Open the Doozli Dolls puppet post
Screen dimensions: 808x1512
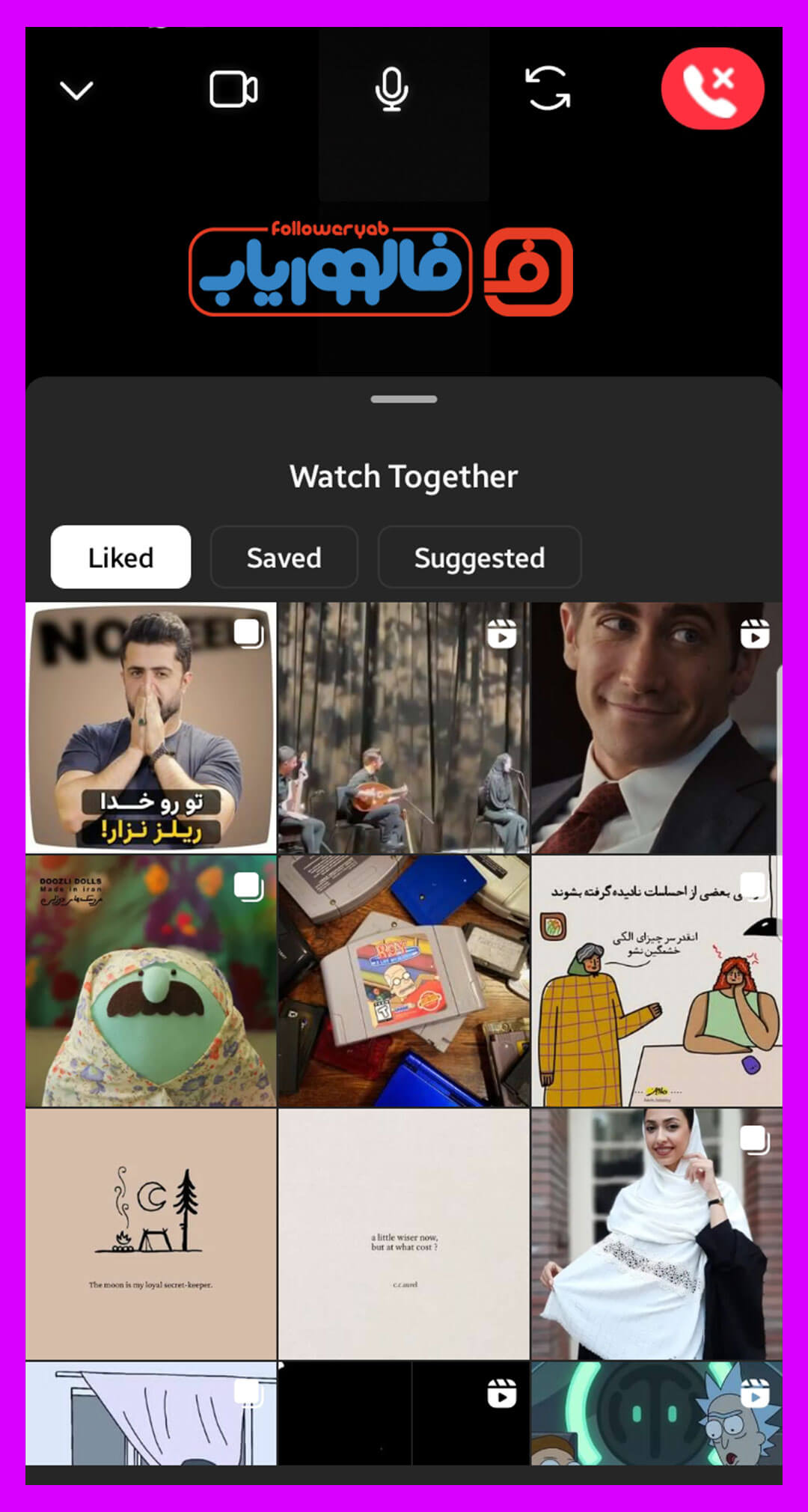[151, 981]
